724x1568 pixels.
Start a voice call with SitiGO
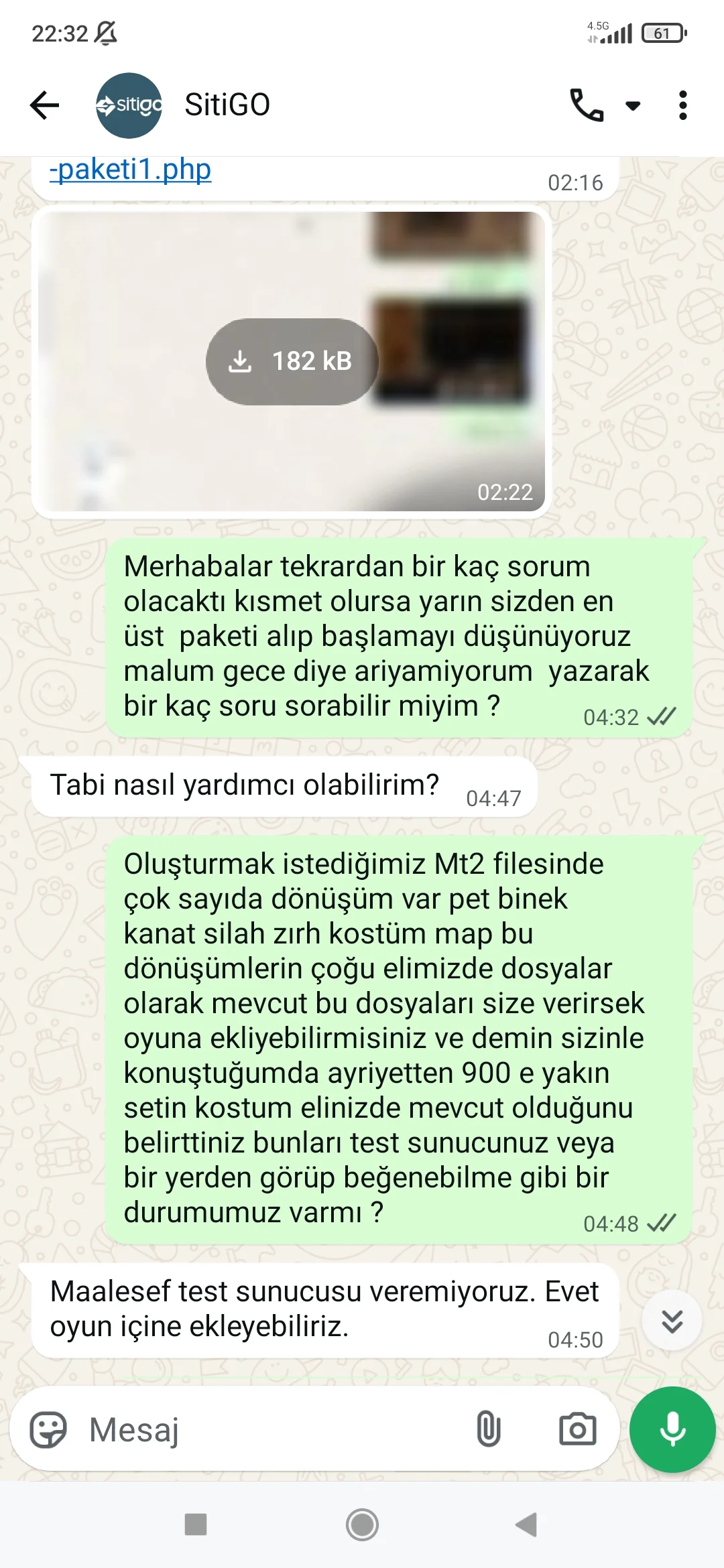586,105
